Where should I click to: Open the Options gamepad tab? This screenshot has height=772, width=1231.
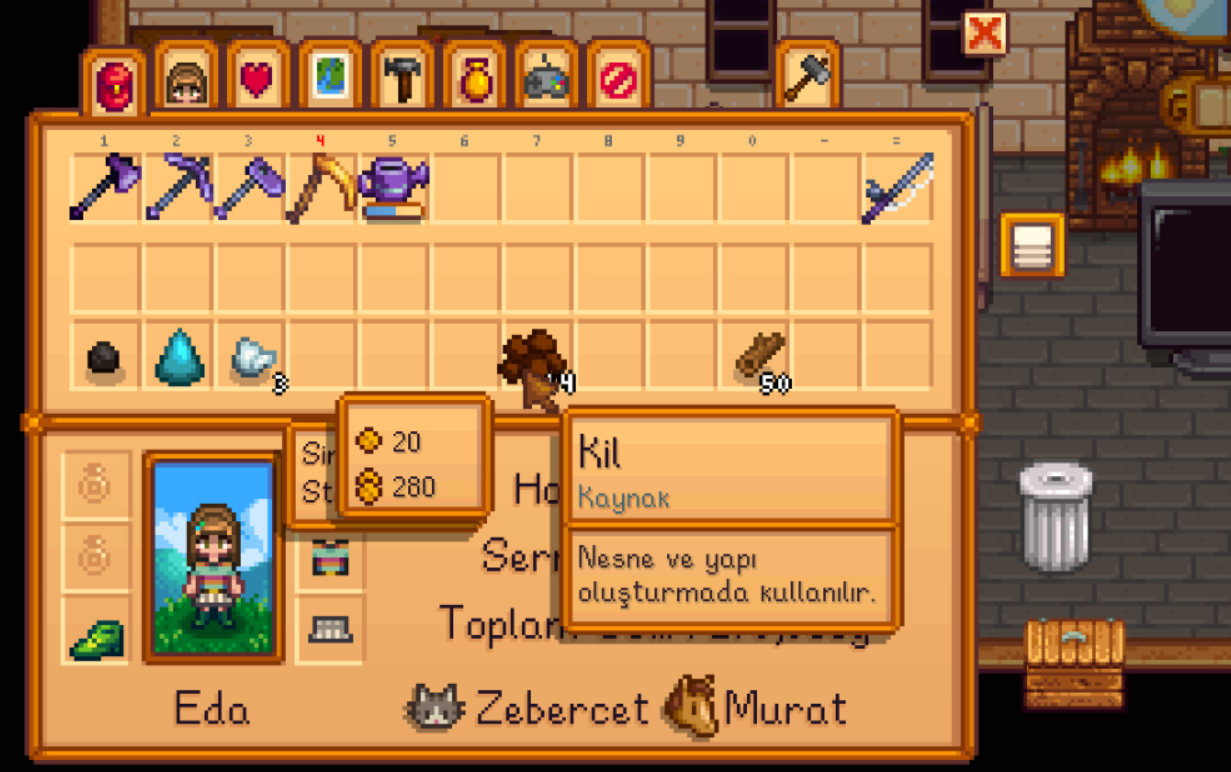[546, 80]
